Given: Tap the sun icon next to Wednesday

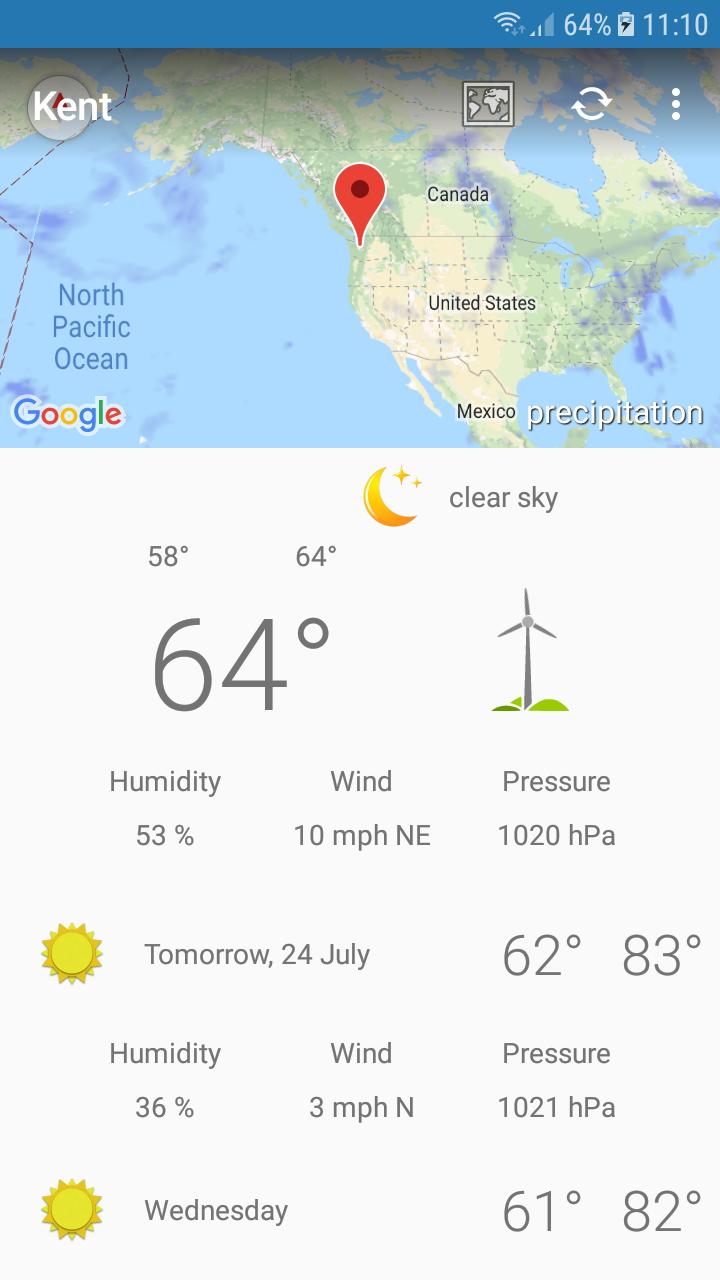Looking at the screenshot, I should tap(70, 1210).
